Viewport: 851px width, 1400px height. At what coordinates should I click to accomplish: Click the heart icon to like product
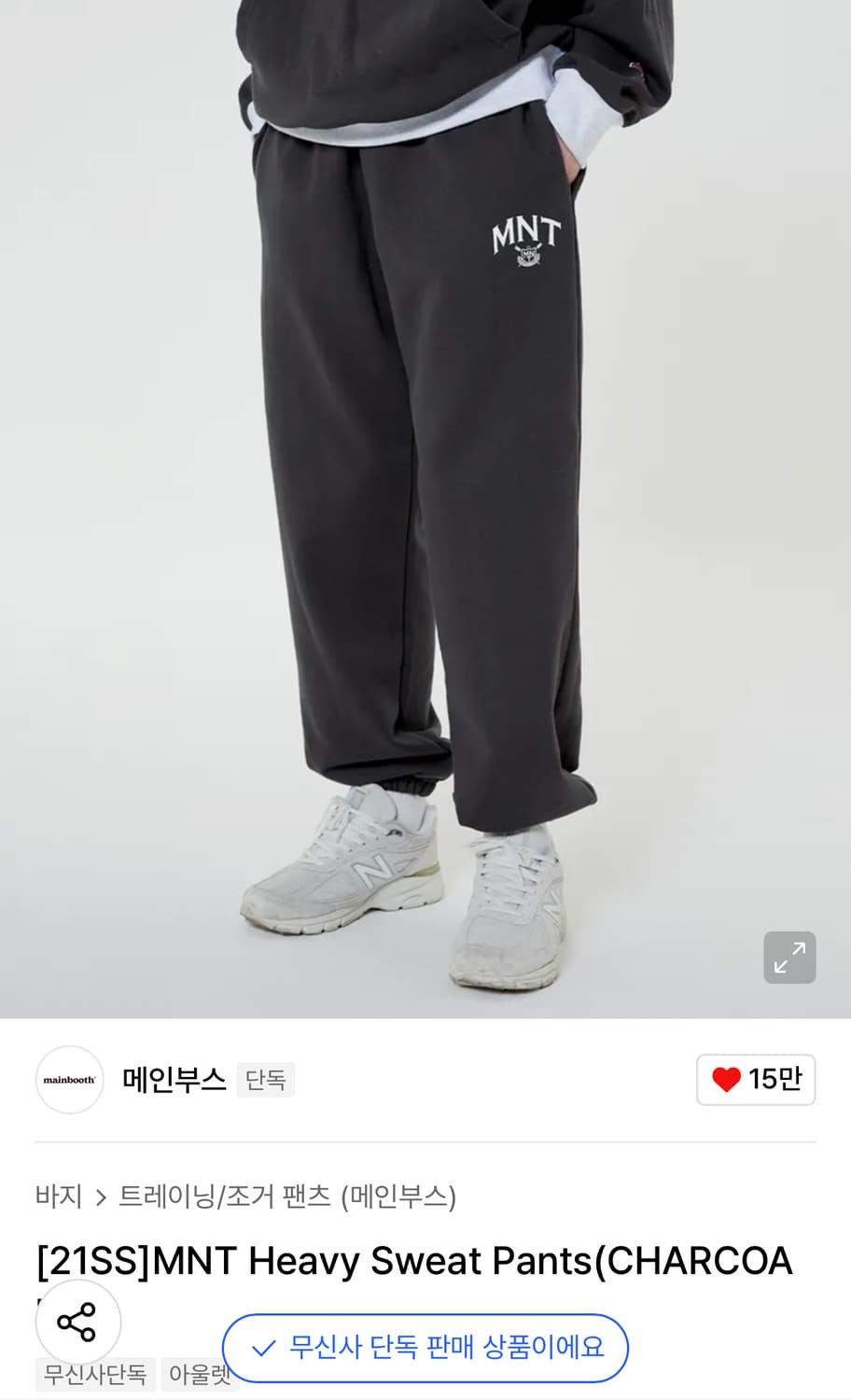pos(730,1080)
